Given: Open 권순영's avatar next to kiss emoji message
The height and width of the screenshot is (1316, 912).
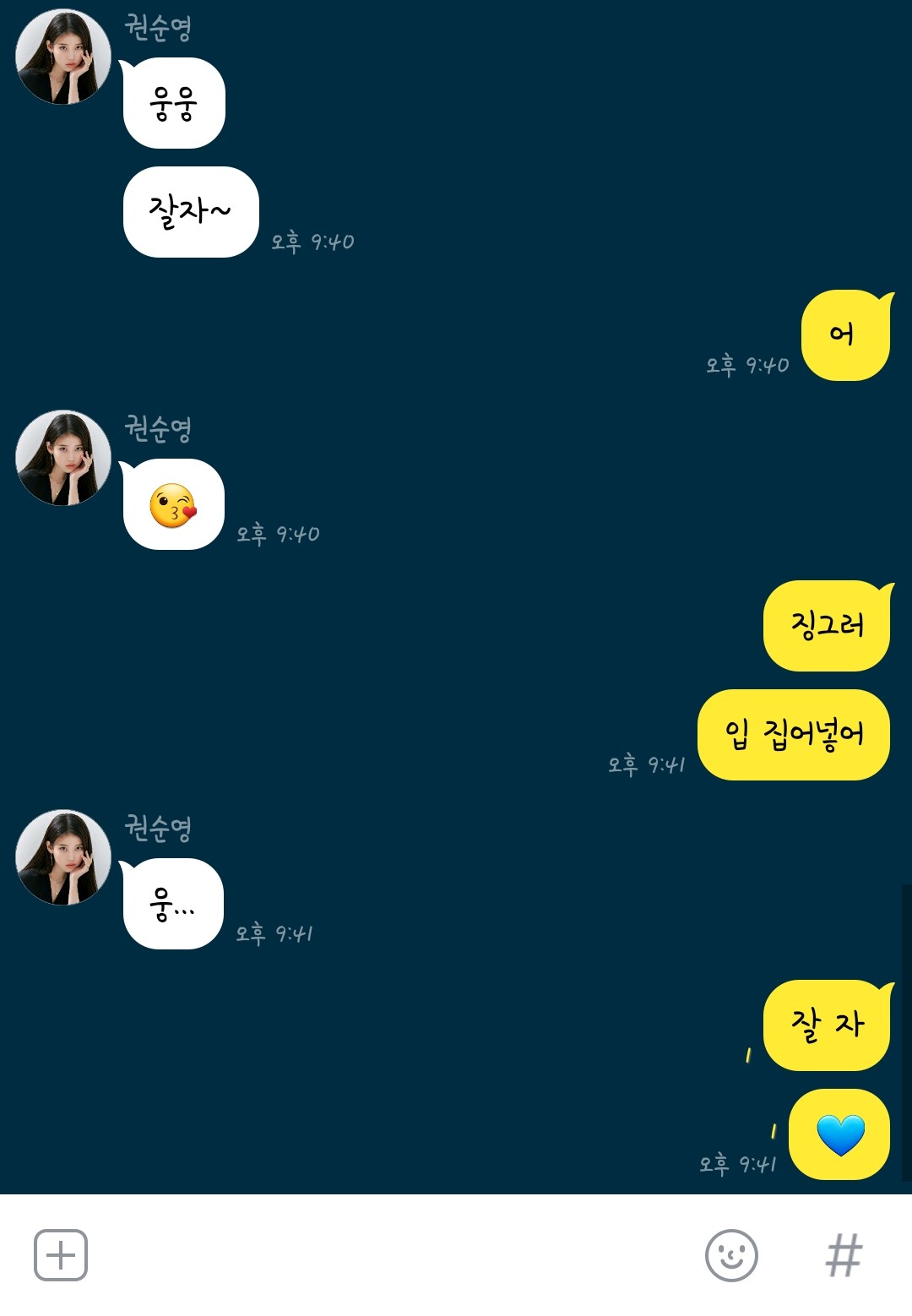Looking at the screenshot, I should [x=63, y=458].
